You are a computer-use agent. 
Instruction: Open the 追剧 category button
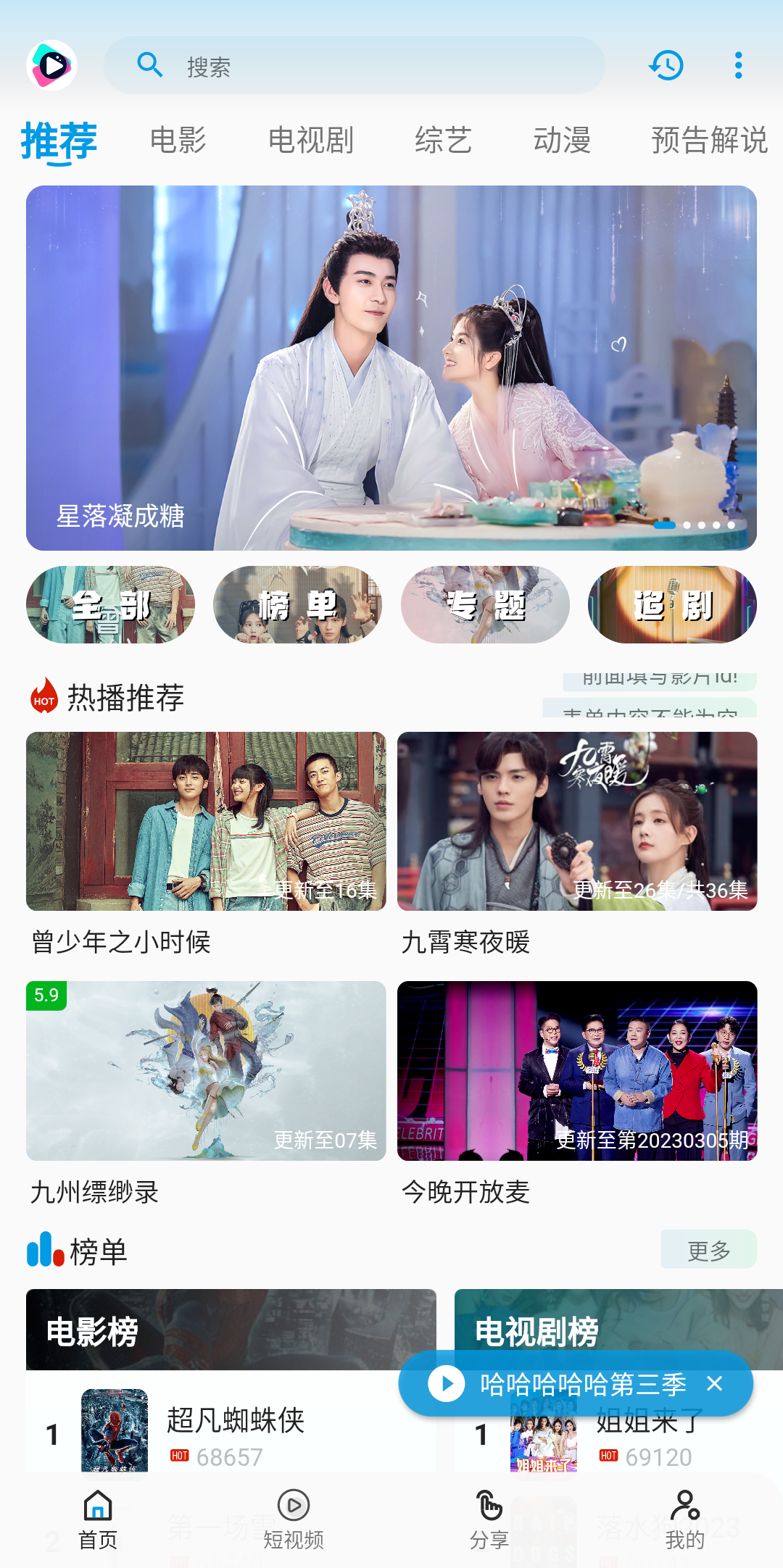point(671,604)
